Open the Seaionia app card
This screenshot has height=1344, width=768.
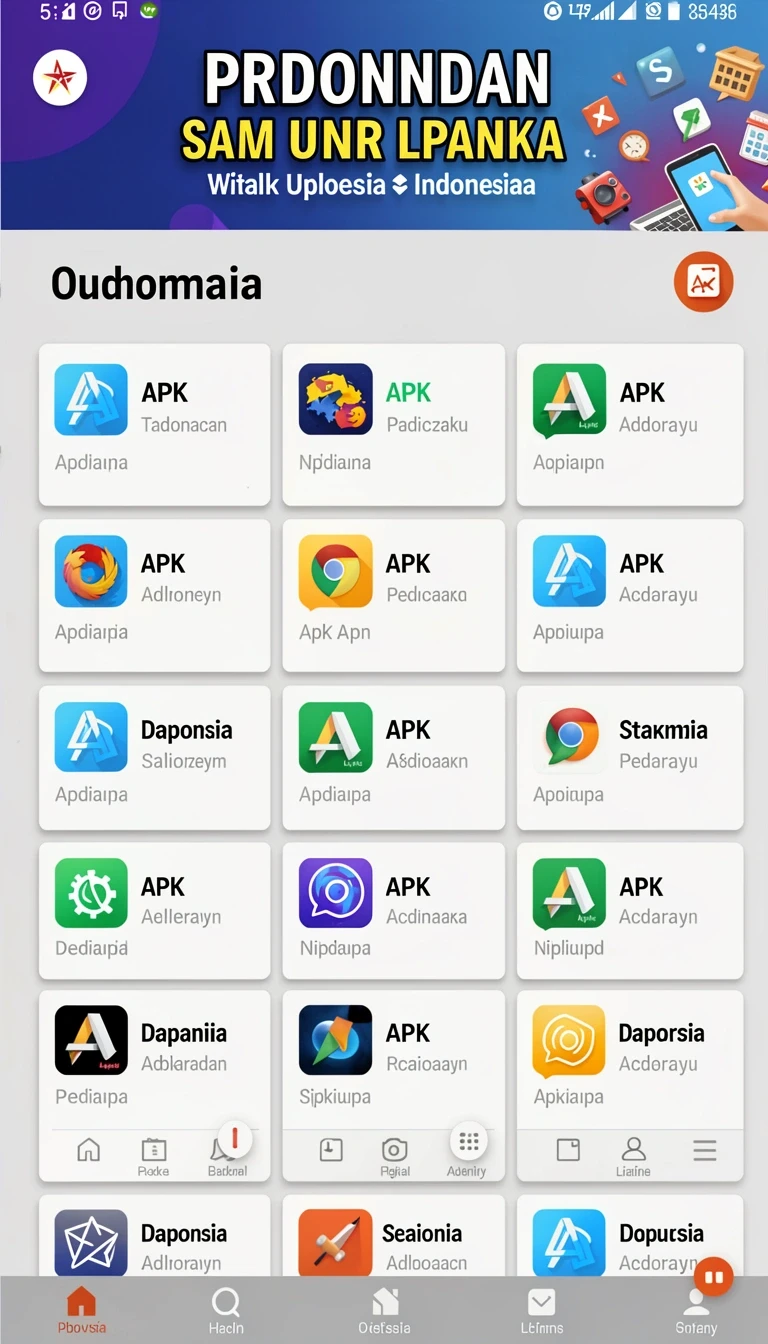(x=394, y=1236)
